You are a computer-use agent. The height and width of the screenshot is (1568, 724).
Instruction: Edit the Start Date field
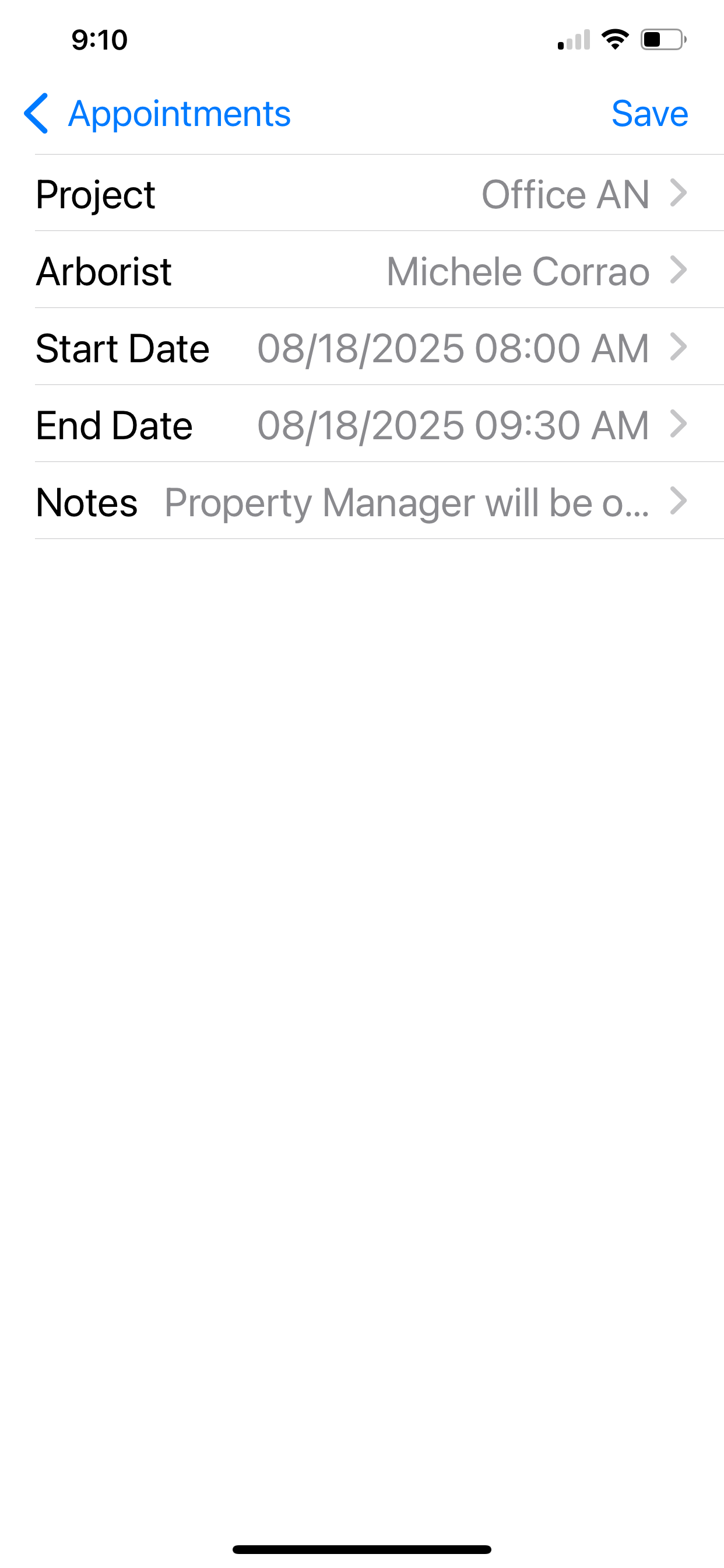click(x=378, y=348)
